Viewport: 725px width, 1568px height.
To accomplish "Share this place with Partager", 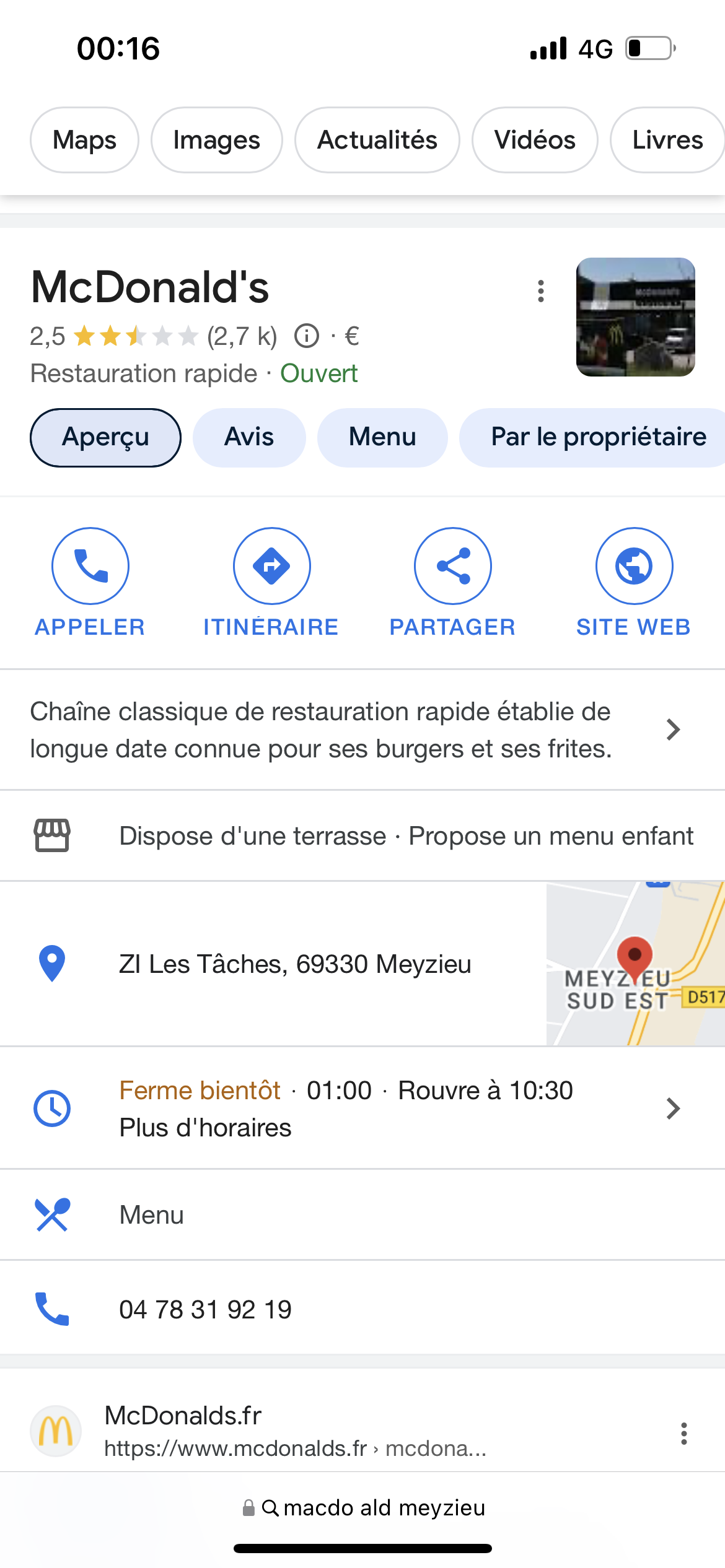I will [x=452, y=582].
